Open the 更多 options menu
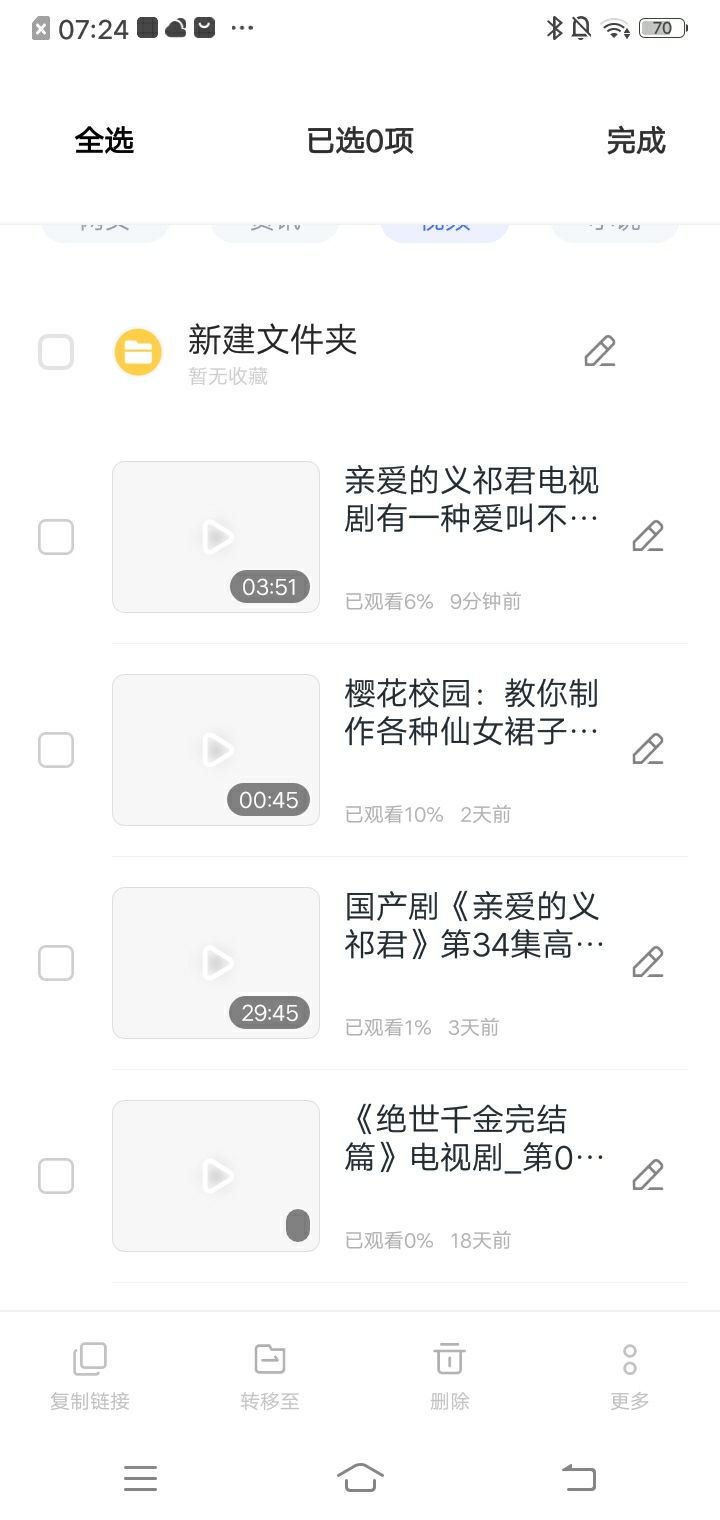This screenshot has width=720, height=1520. [630, 1375]
